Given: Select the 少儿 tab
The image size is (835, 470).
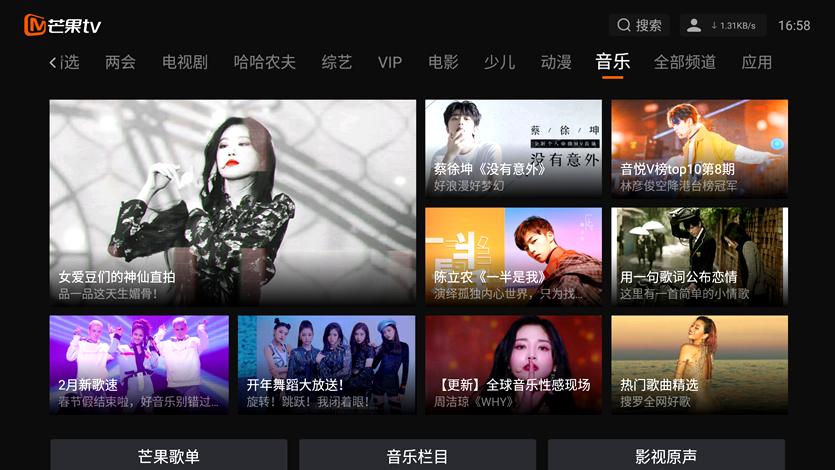Looking at the screenshot, I should click(499, 62).
